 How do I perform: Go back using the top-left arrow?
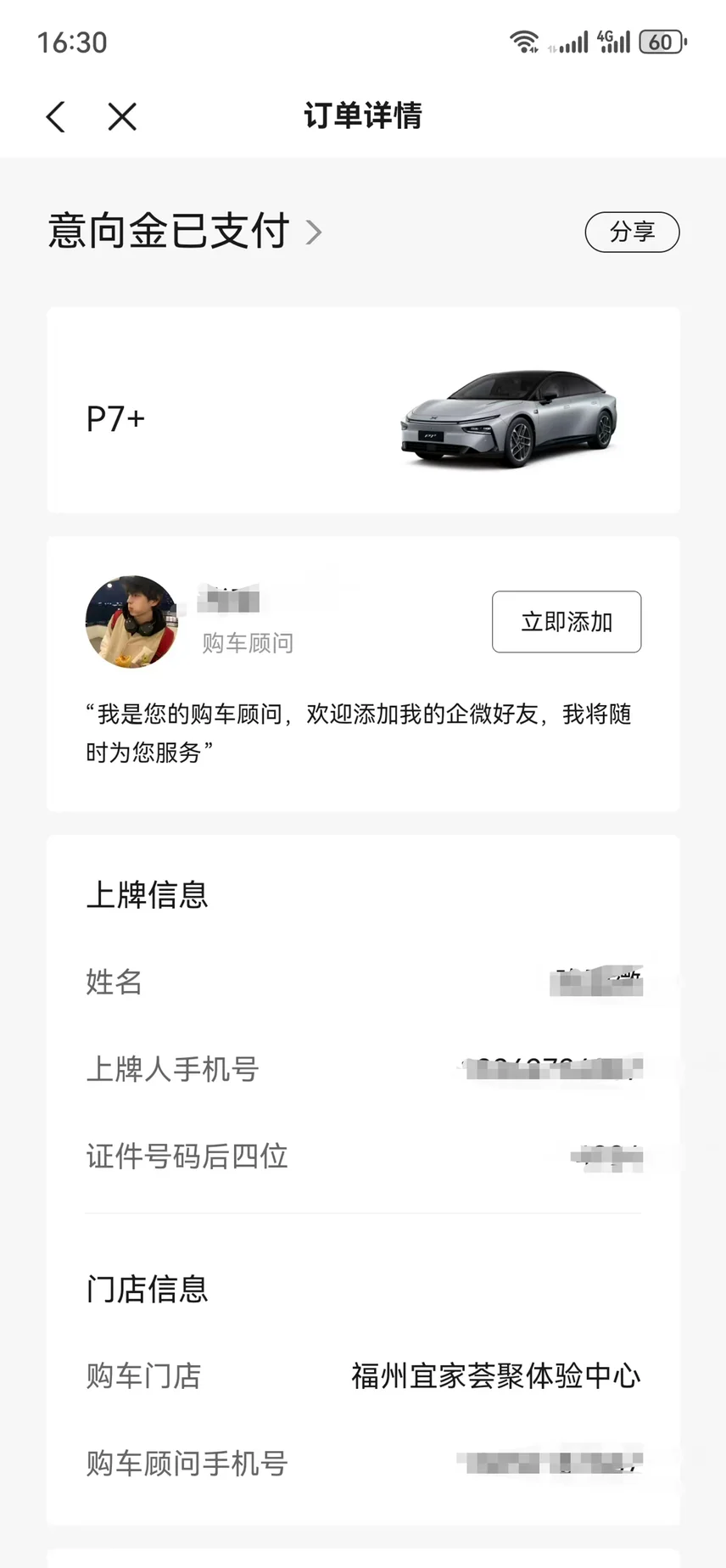pyautogui.click(x=56, y=116)
